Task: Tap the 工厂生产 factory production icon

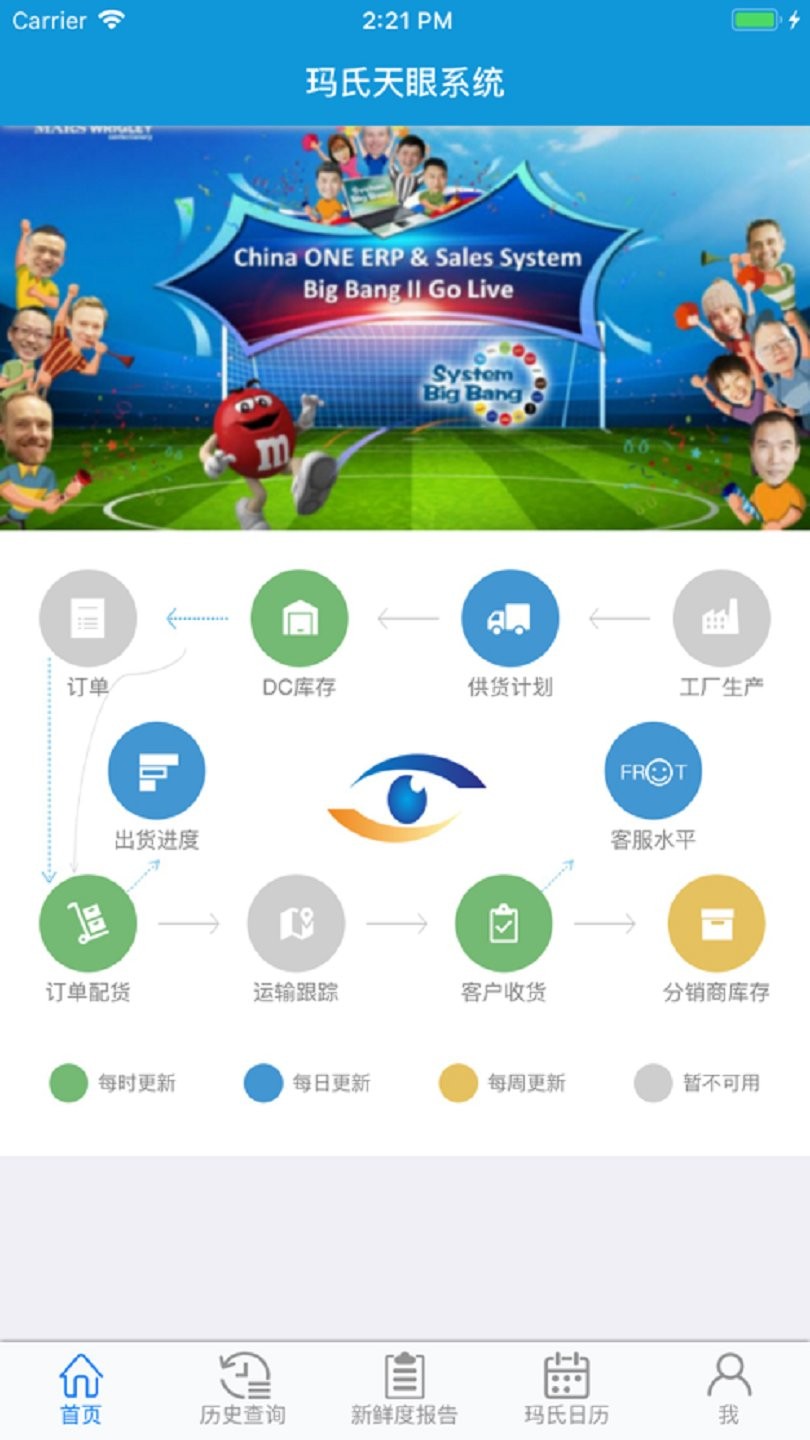Action: point(721,618)
